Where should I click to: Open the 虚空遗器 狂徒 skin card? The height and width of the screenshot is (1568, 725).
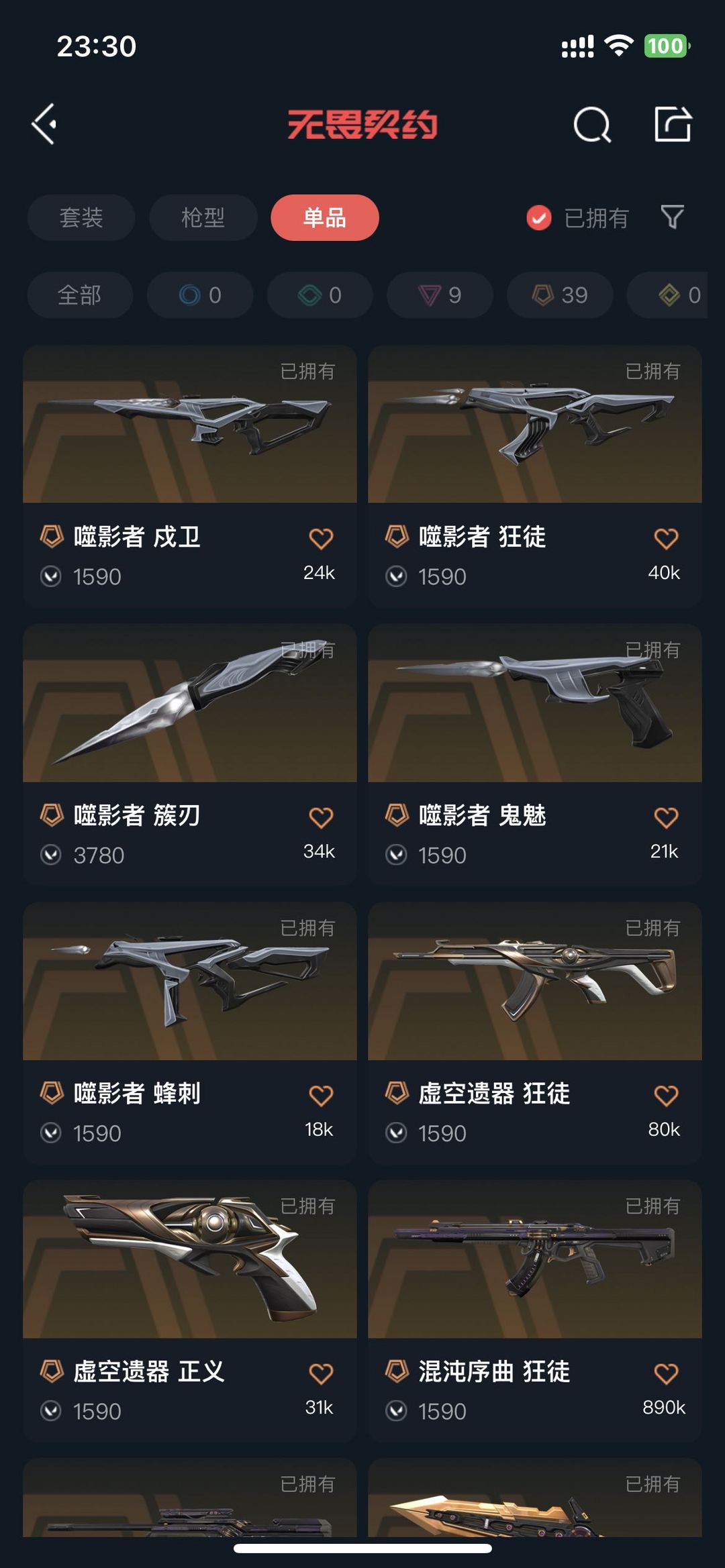coord(535,1033)
